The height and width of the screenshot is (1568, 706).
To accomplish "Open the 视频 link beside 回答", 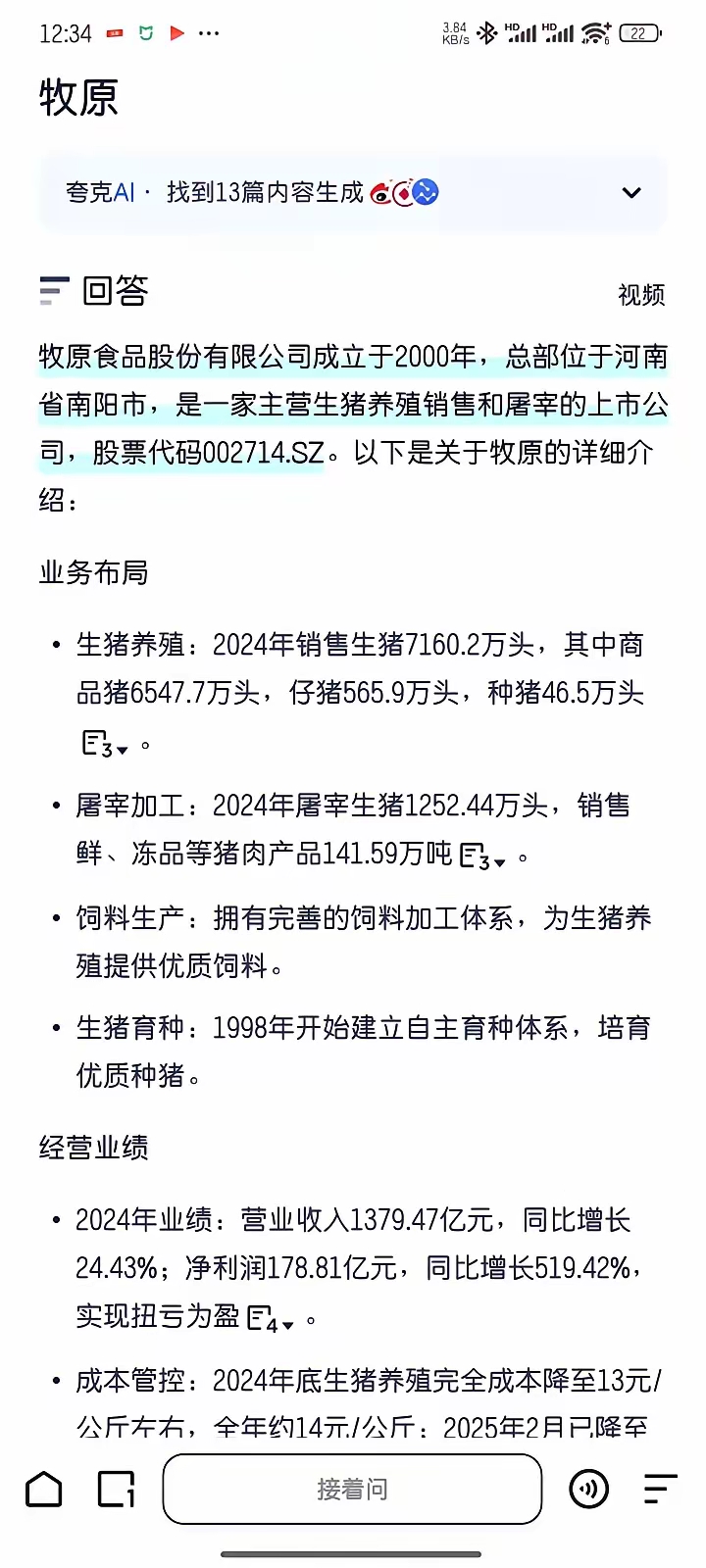I will [x=641, y=294].
